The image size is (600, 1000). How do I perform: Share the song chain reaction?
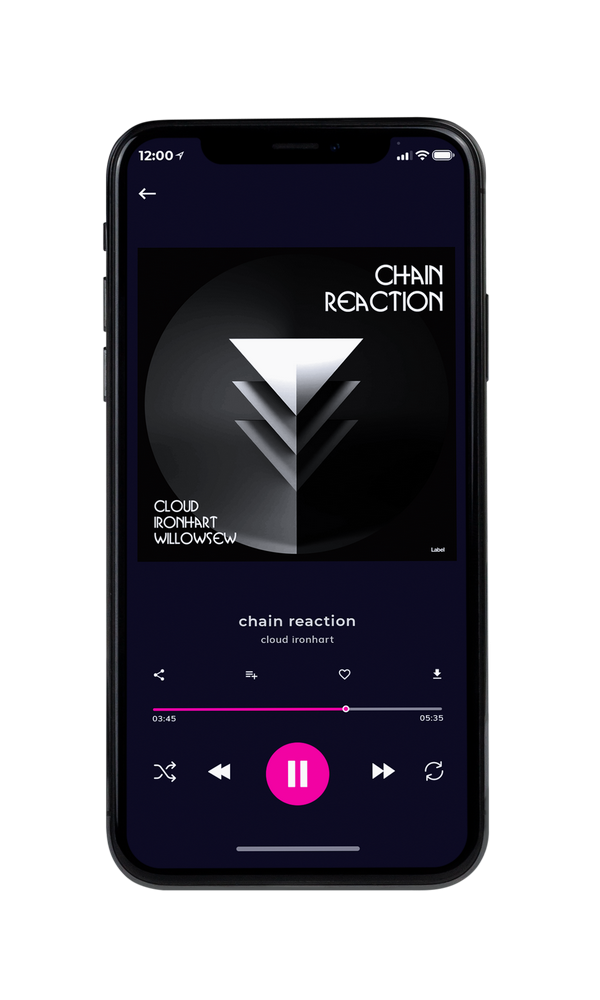[x=159, y=675]
